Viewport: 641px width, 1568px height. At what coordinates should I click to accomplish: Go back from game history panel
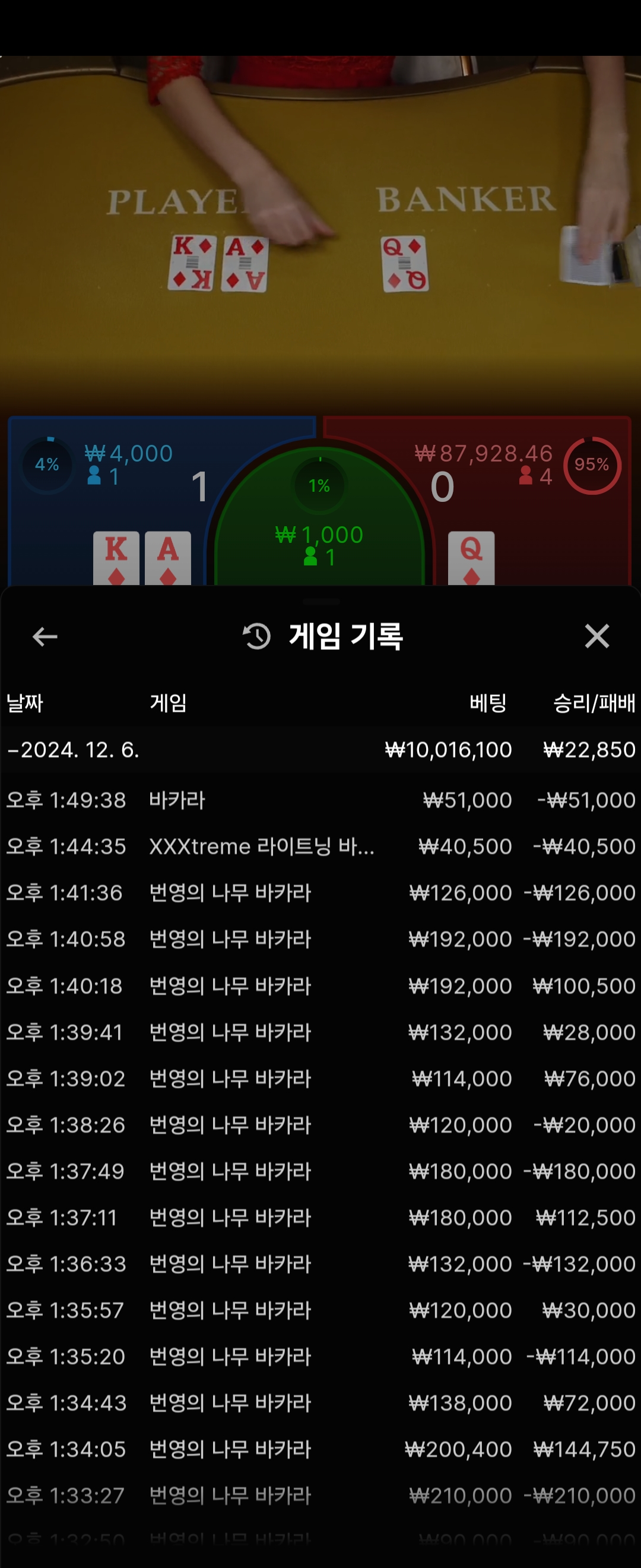[x=45, y=637]
